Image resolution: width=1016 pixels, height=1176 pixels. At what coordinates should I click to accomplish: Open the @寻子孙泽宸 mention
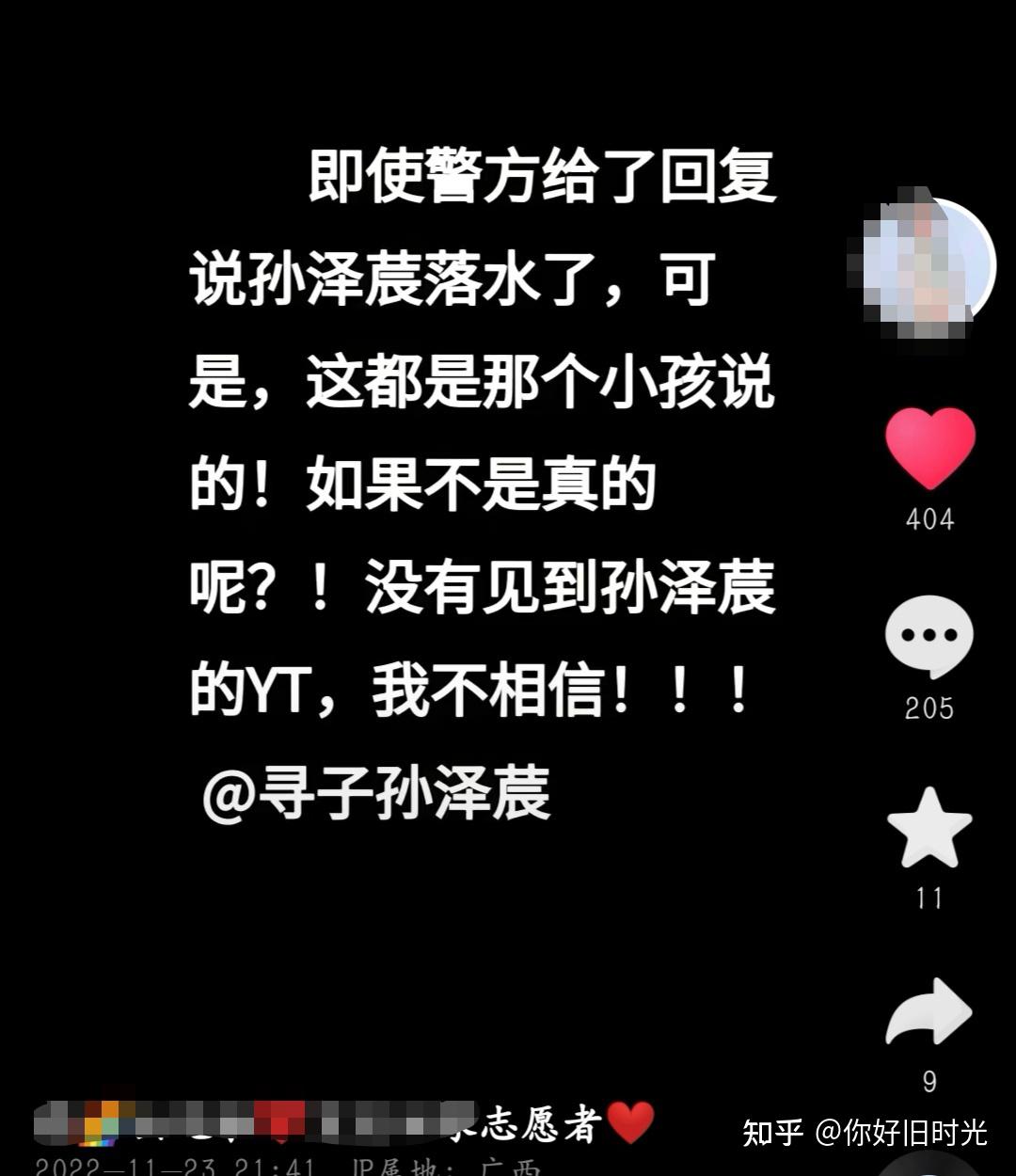(x=376, y=795)
